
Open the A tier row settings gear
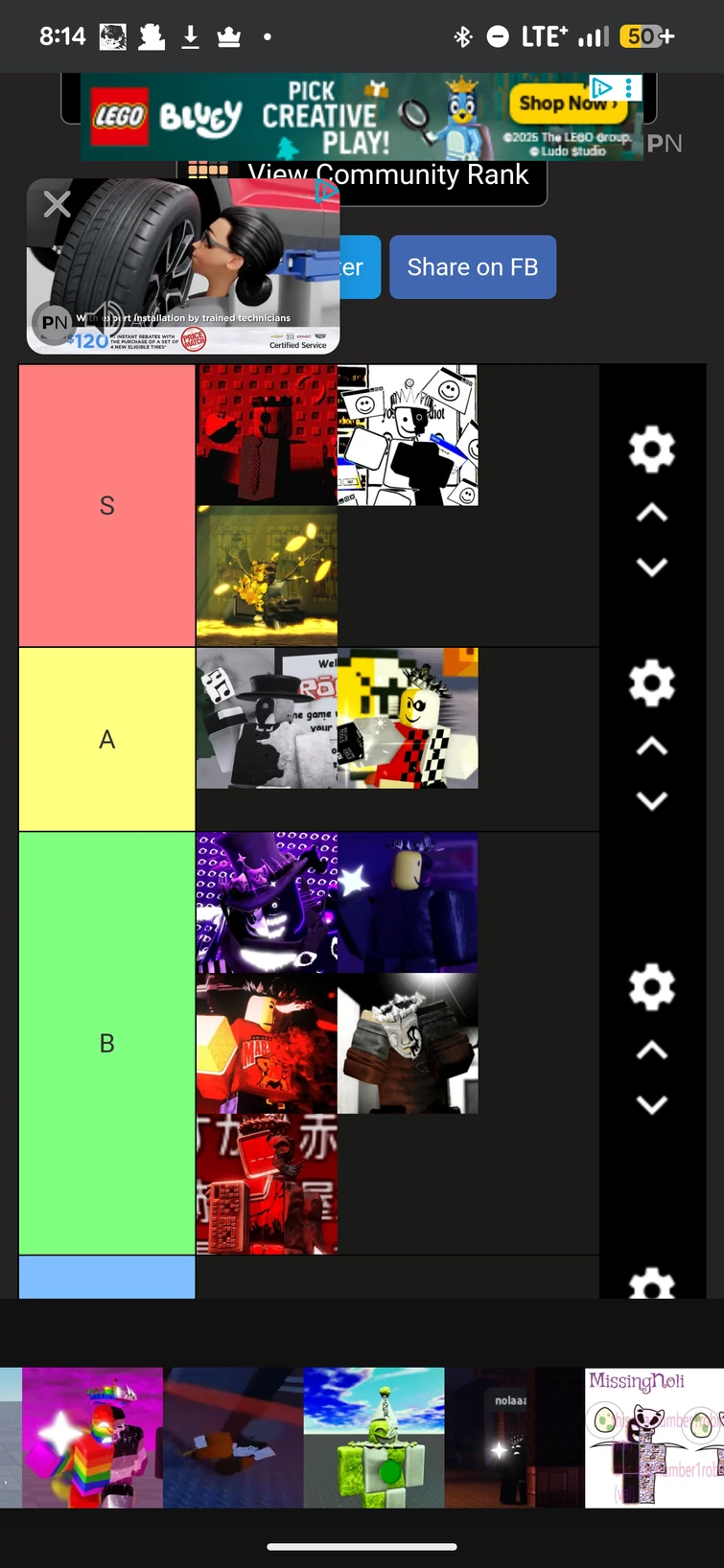point(651,683)
